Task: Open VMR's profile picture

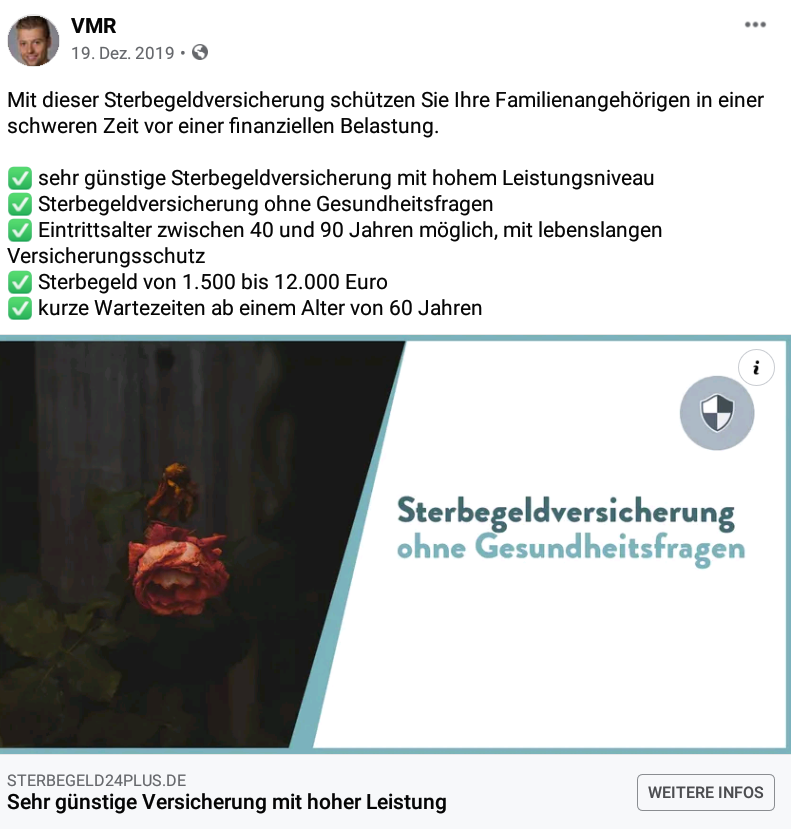Action: tap(34, 41)
